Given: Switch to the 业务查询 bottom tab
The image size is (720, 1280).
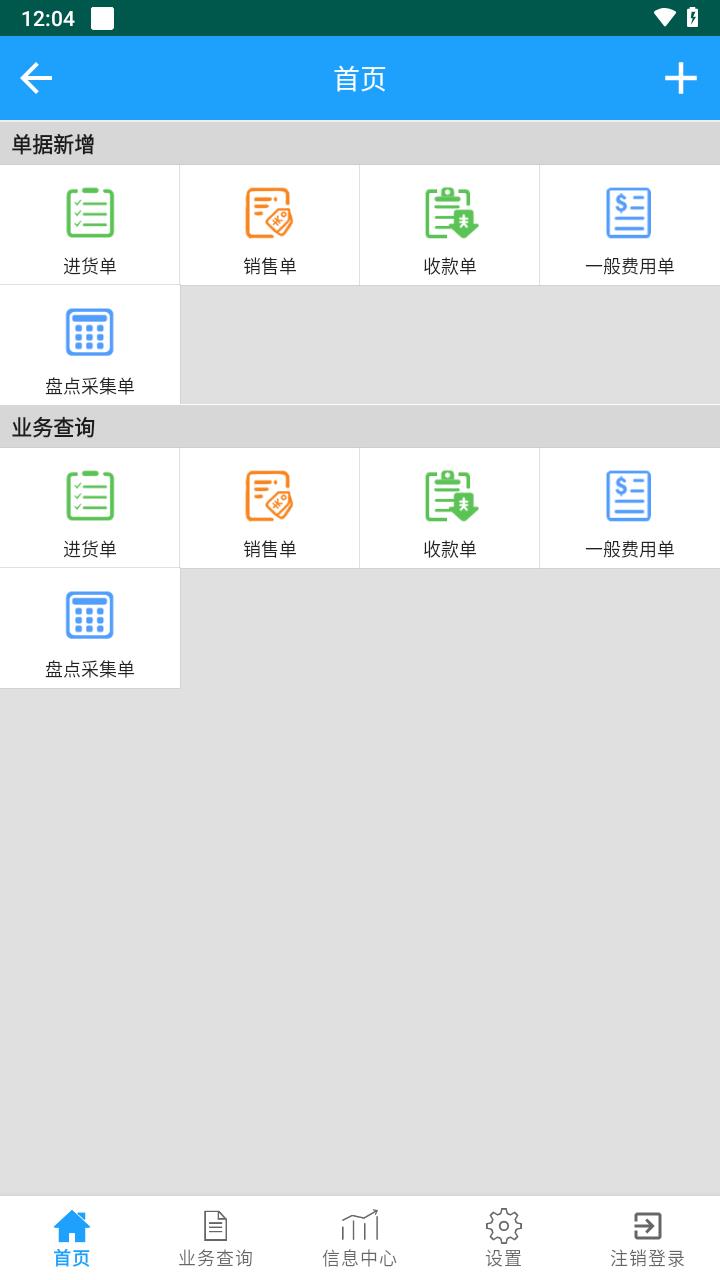Looking at the screenshot, I should click(x=216, y=1238).
